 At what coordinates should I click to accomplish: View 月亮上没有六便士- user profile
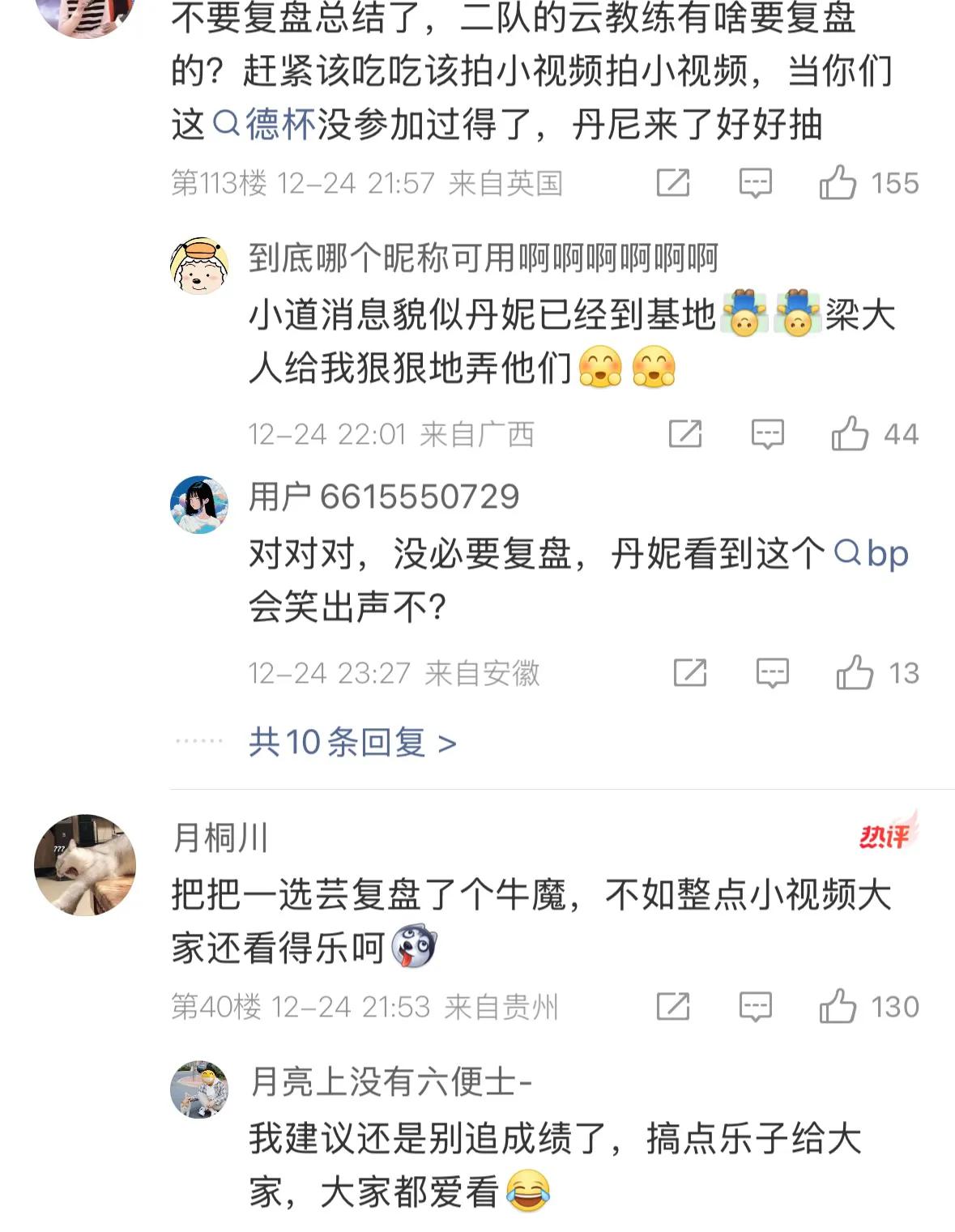tap(390, 1081)
